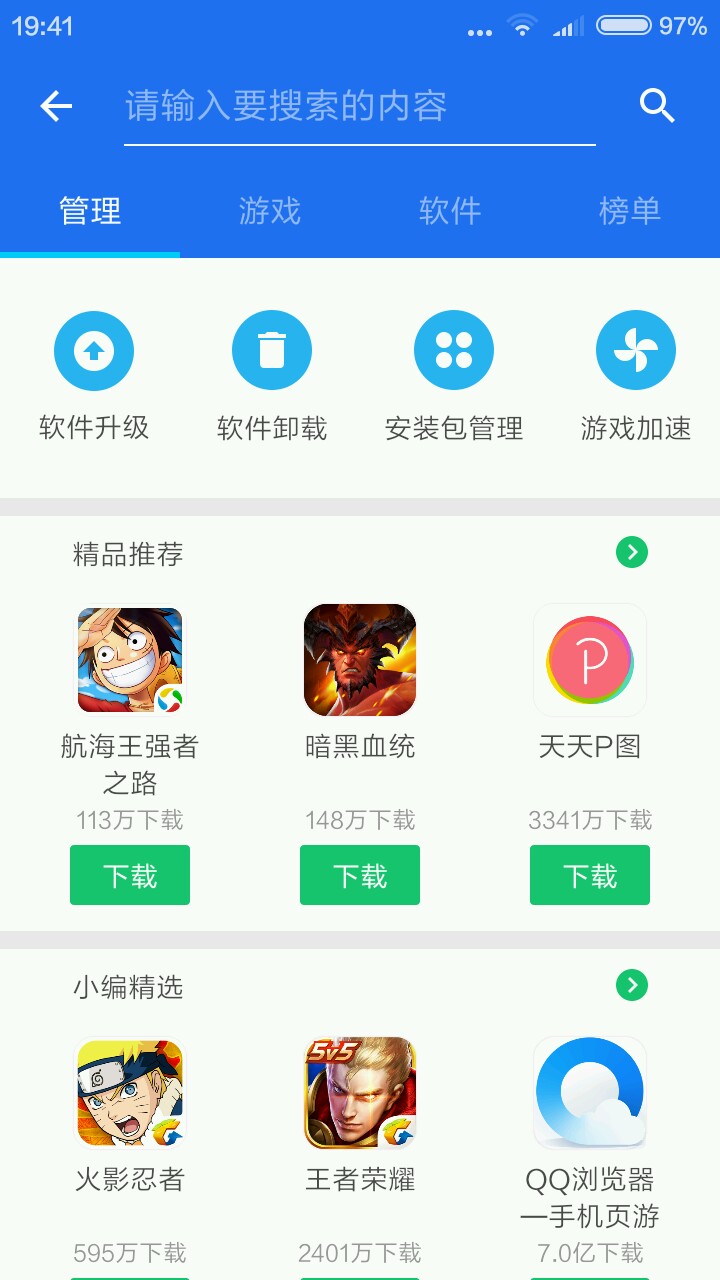View the 暗黑血统 app icon page
720x1280 pixels.
click(x=360, y=660)
